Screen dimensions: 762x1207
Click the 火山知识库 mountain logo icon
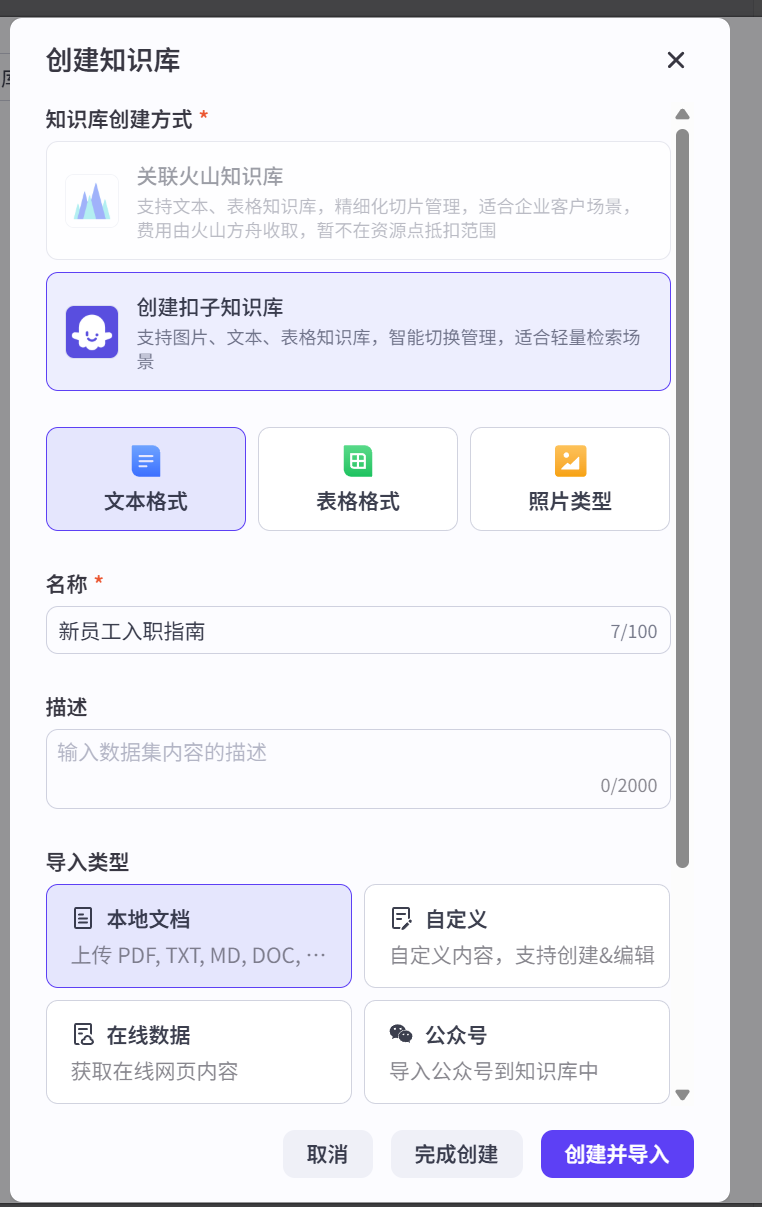91,200
